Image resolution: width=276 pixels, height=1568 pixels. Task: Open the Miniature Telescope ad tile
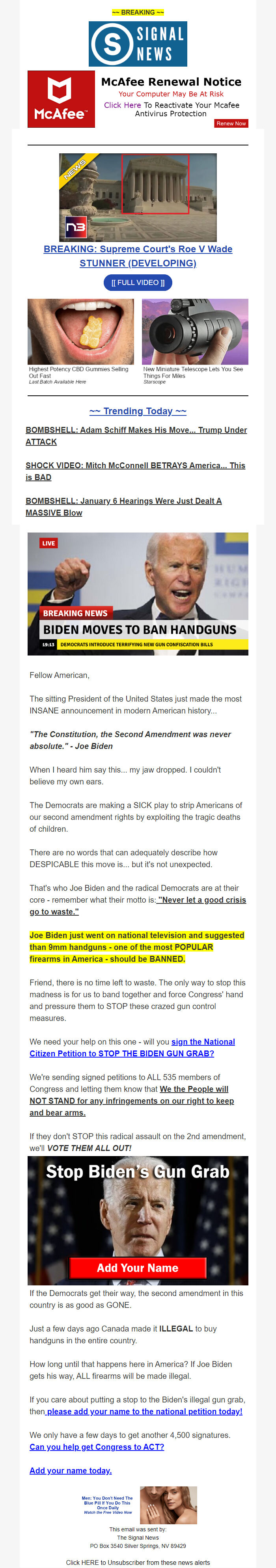[195, 341]
